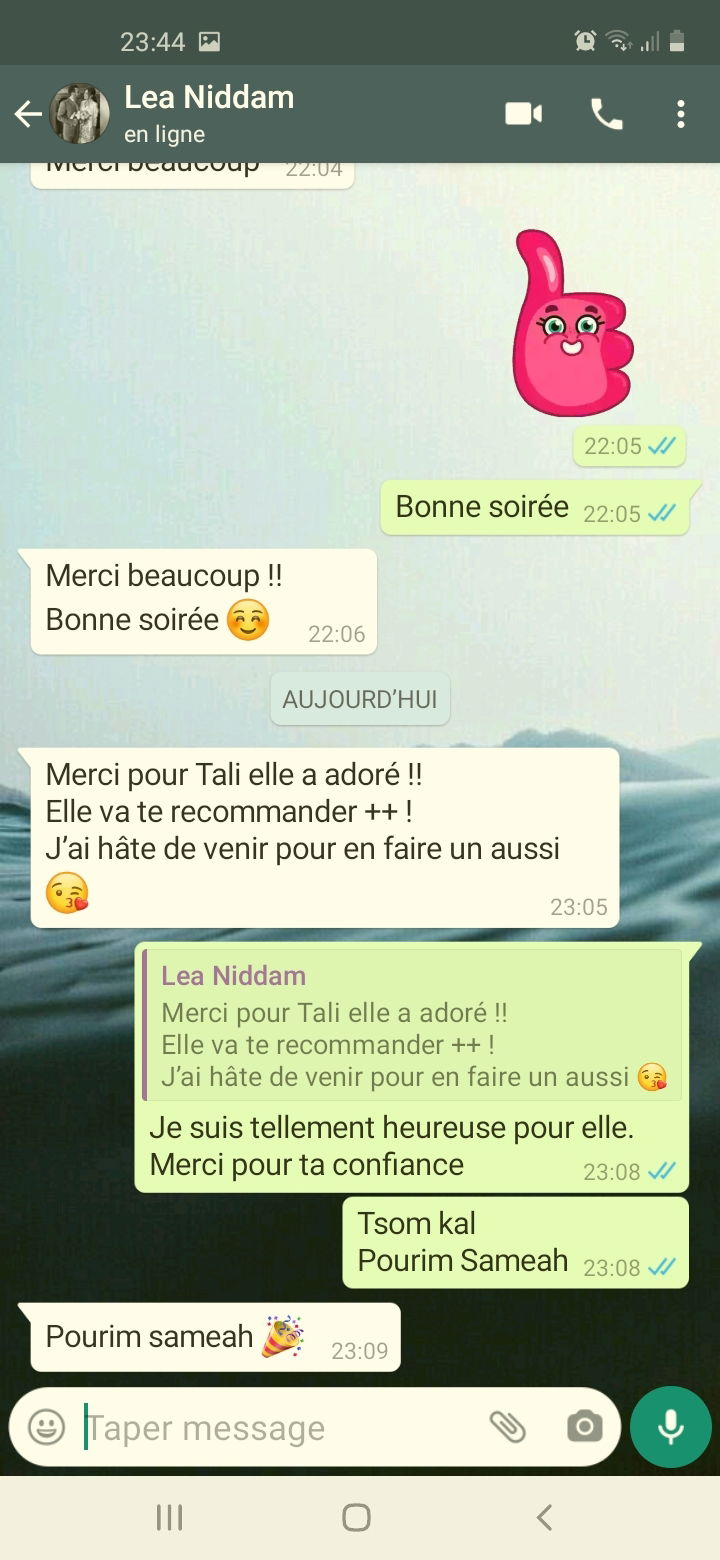Screen dimensions: 720x1560
Task: Open the camera to send a photo
Action: tap(584, 1427)
